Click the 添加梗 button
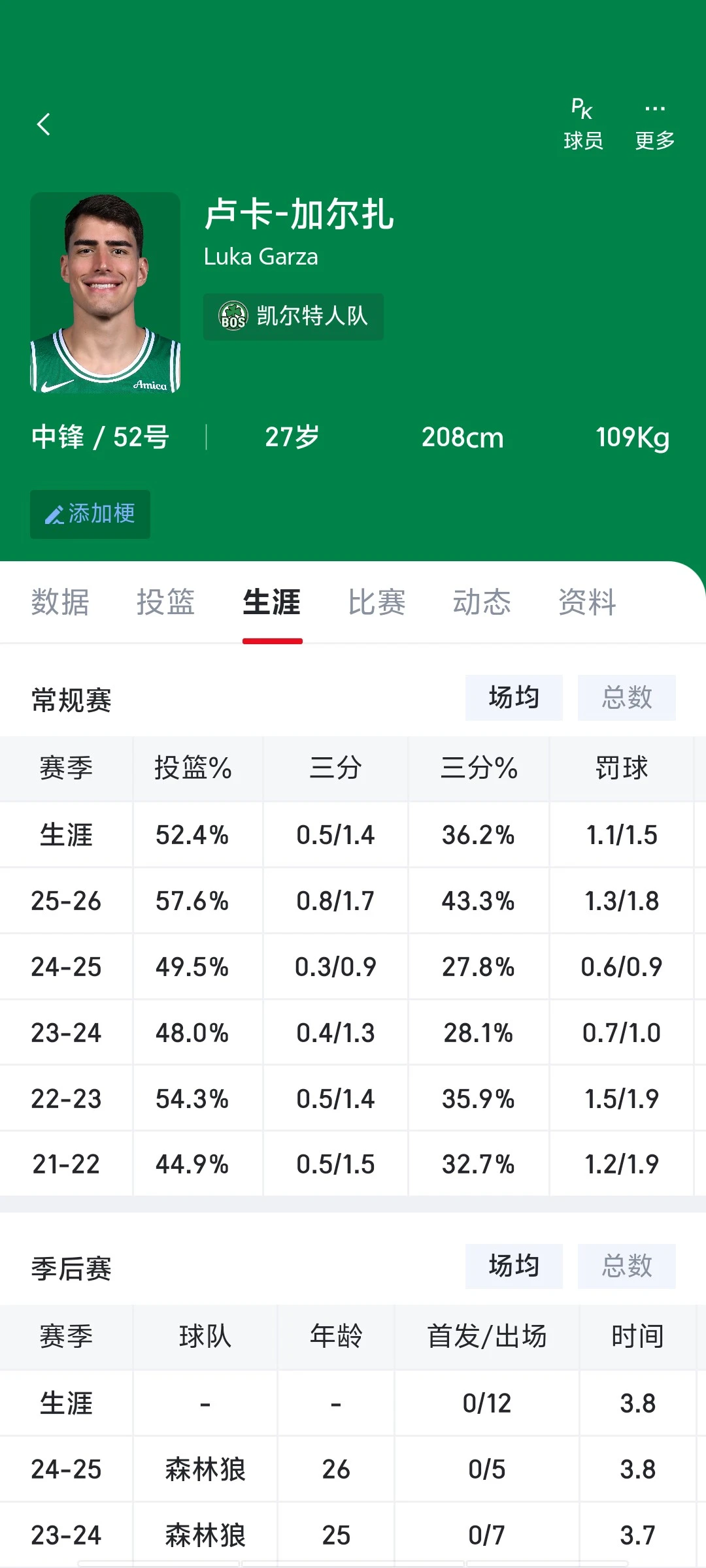The width and height of the screenshot is (706, 1568). pyautogui.click(x=90, y=514)
